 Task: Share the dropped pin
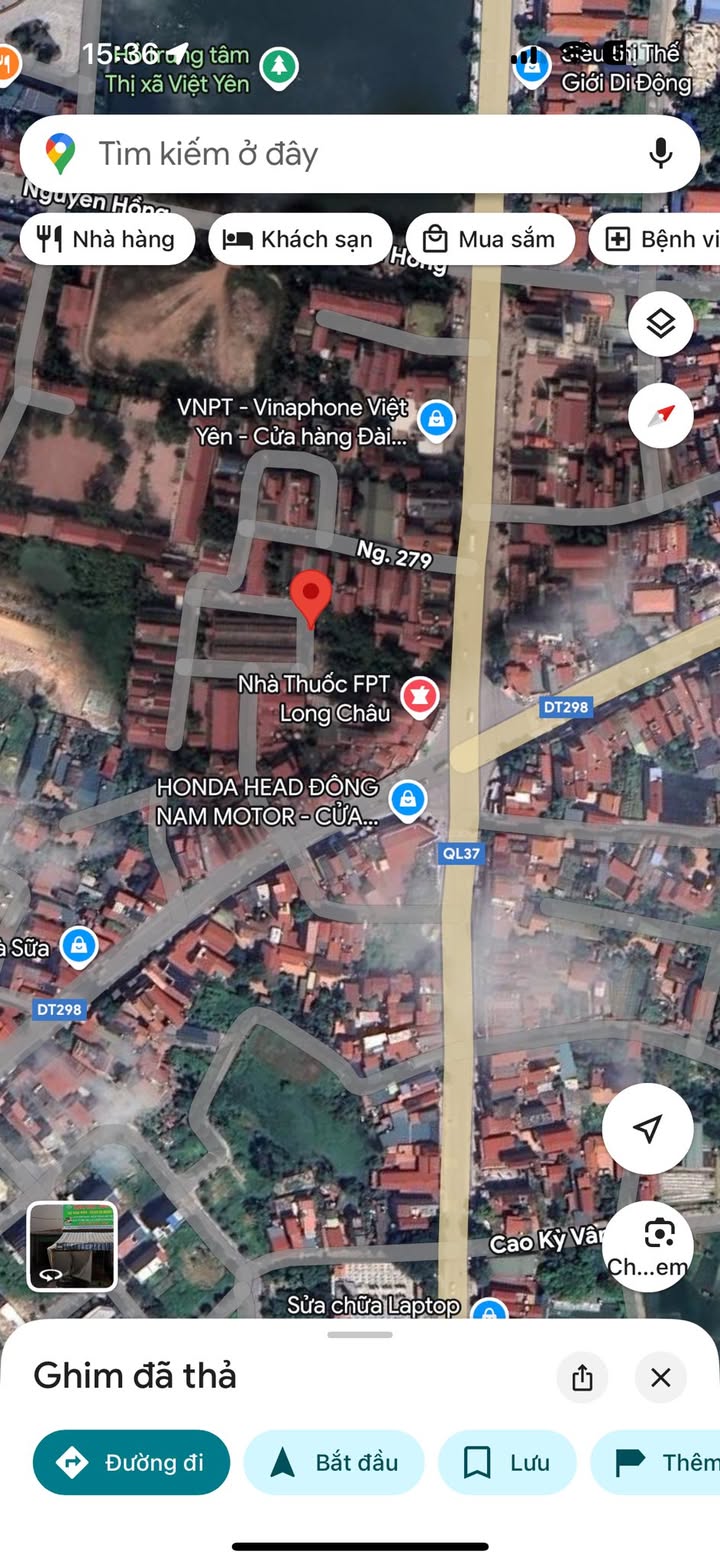[582, 1378]
